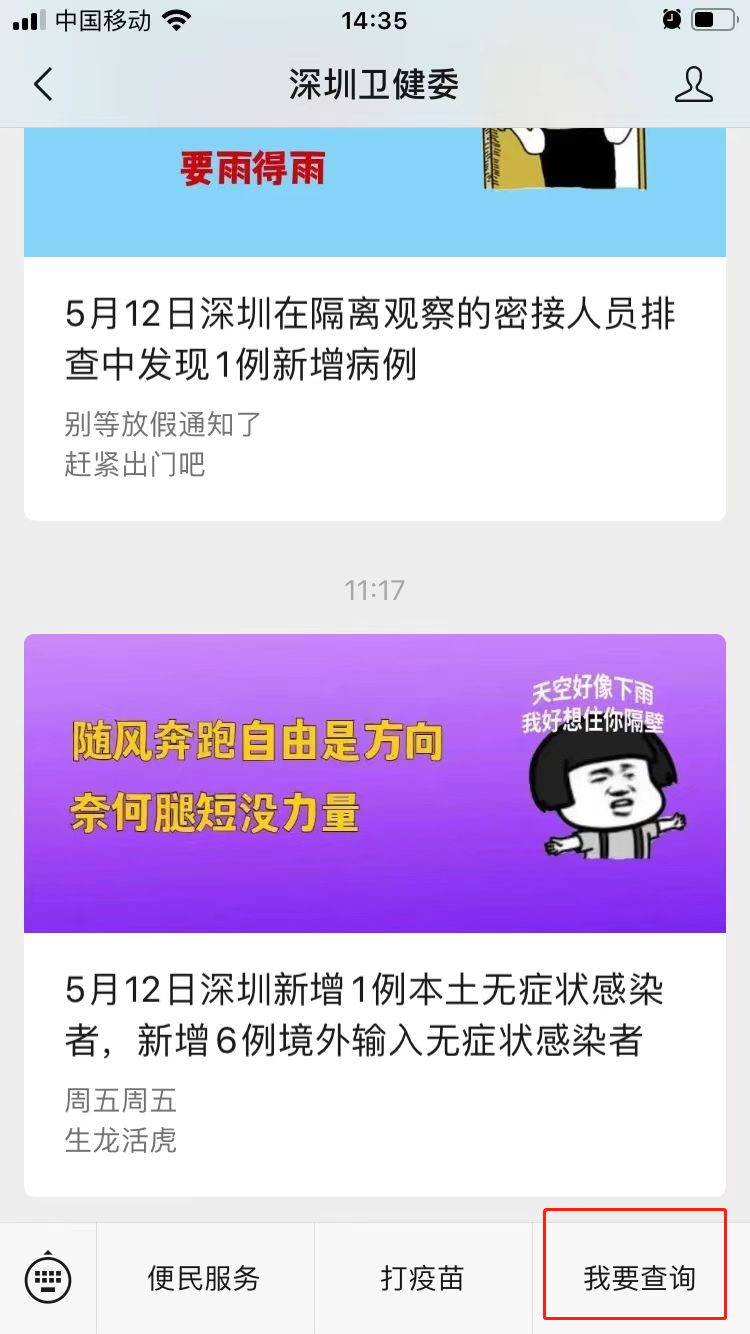The width and height of the screenshot is (750, 1334).
Task: Open the 我要查询 menu
Action: (638, 1277)
